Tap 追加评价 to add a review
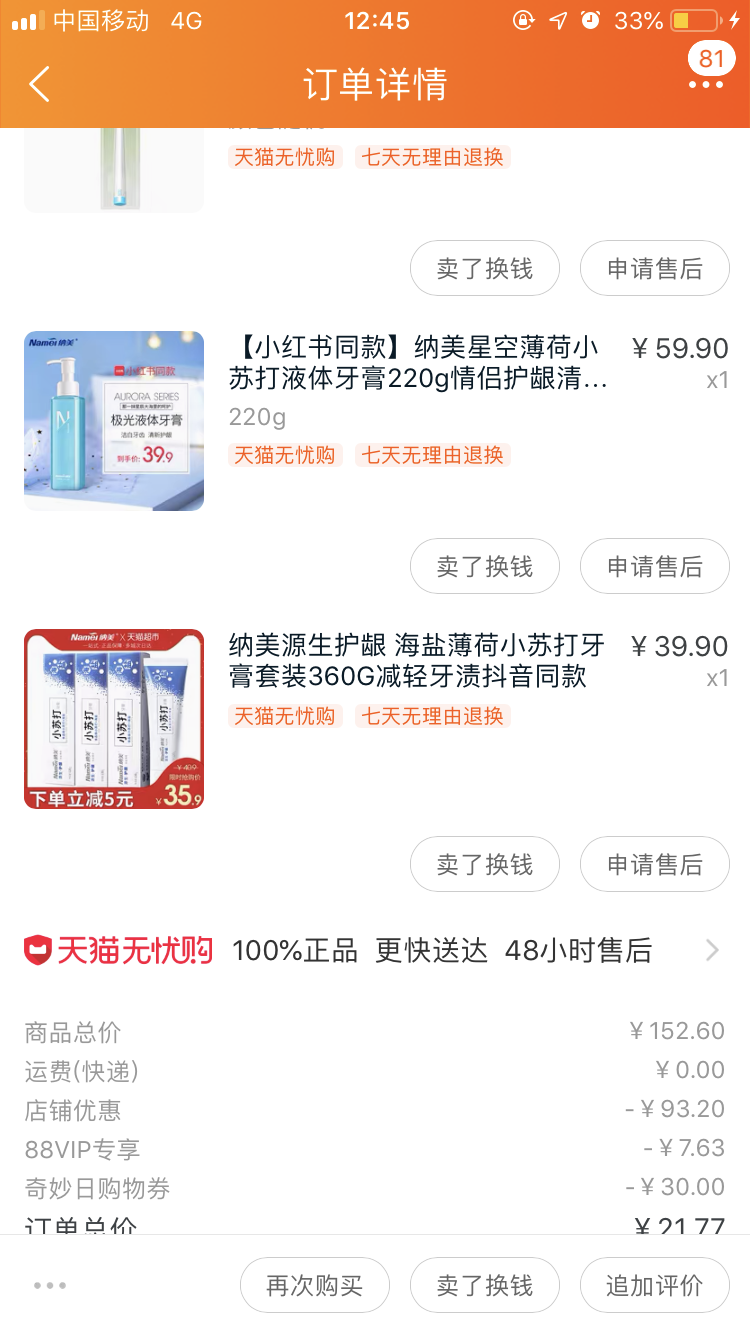This screenshot has height=1334, width=750. click(x=655, y=1285)
